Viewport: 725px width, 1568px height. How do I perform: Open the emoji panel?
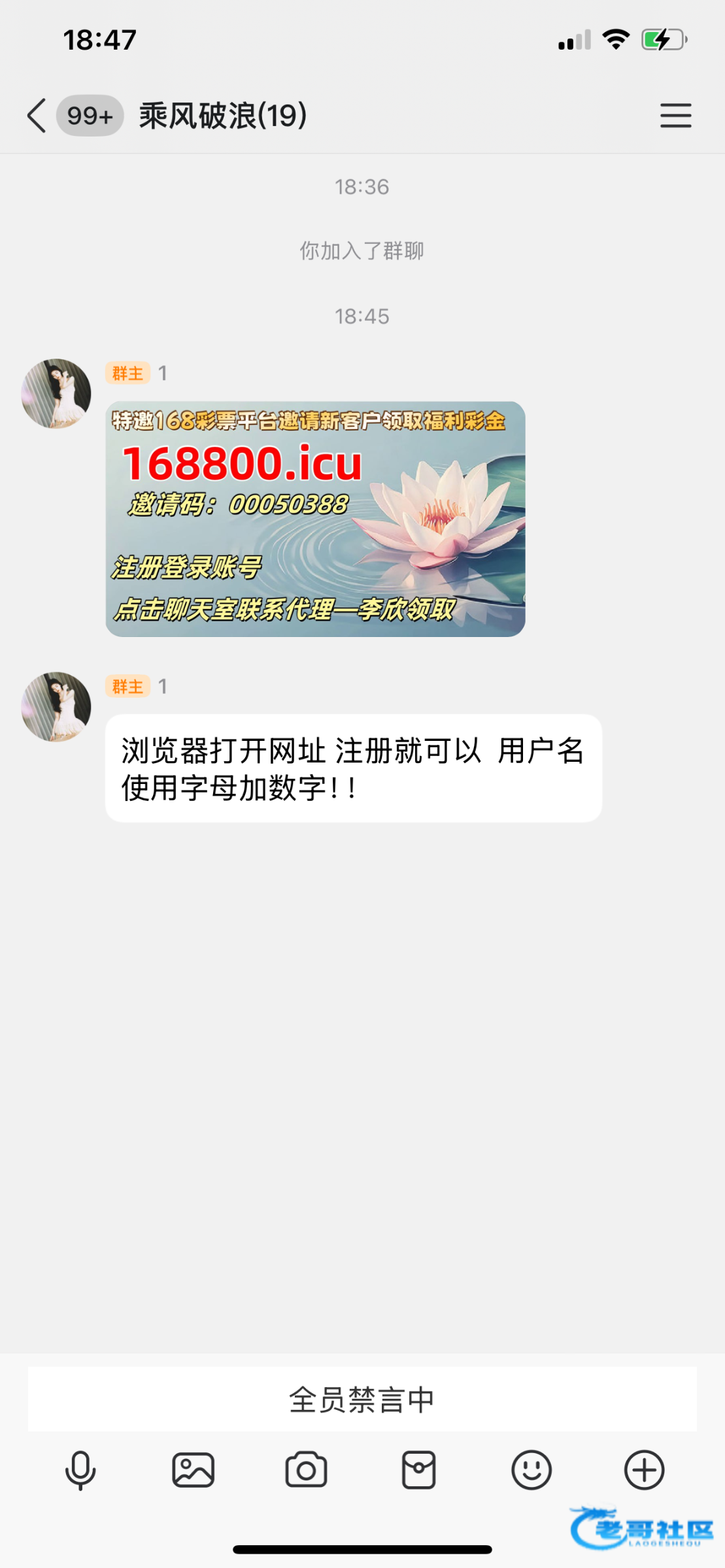pos(531,1470)
